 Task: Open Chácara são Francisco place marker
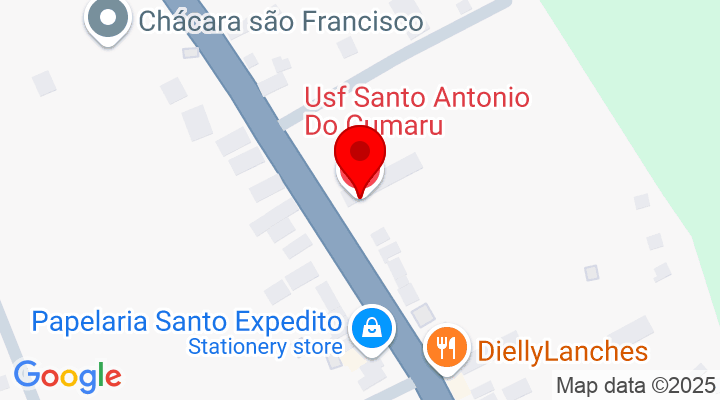pos(108,19)
